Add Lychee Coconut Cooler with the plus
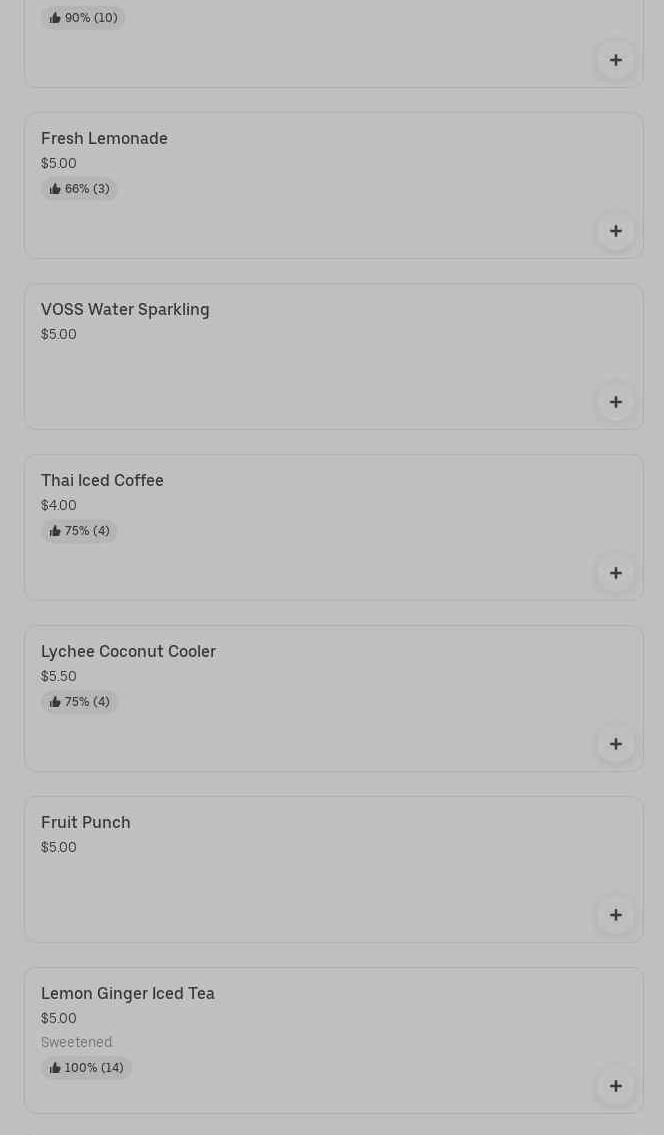Viewport: 664px width, 1135px height. 615,743
